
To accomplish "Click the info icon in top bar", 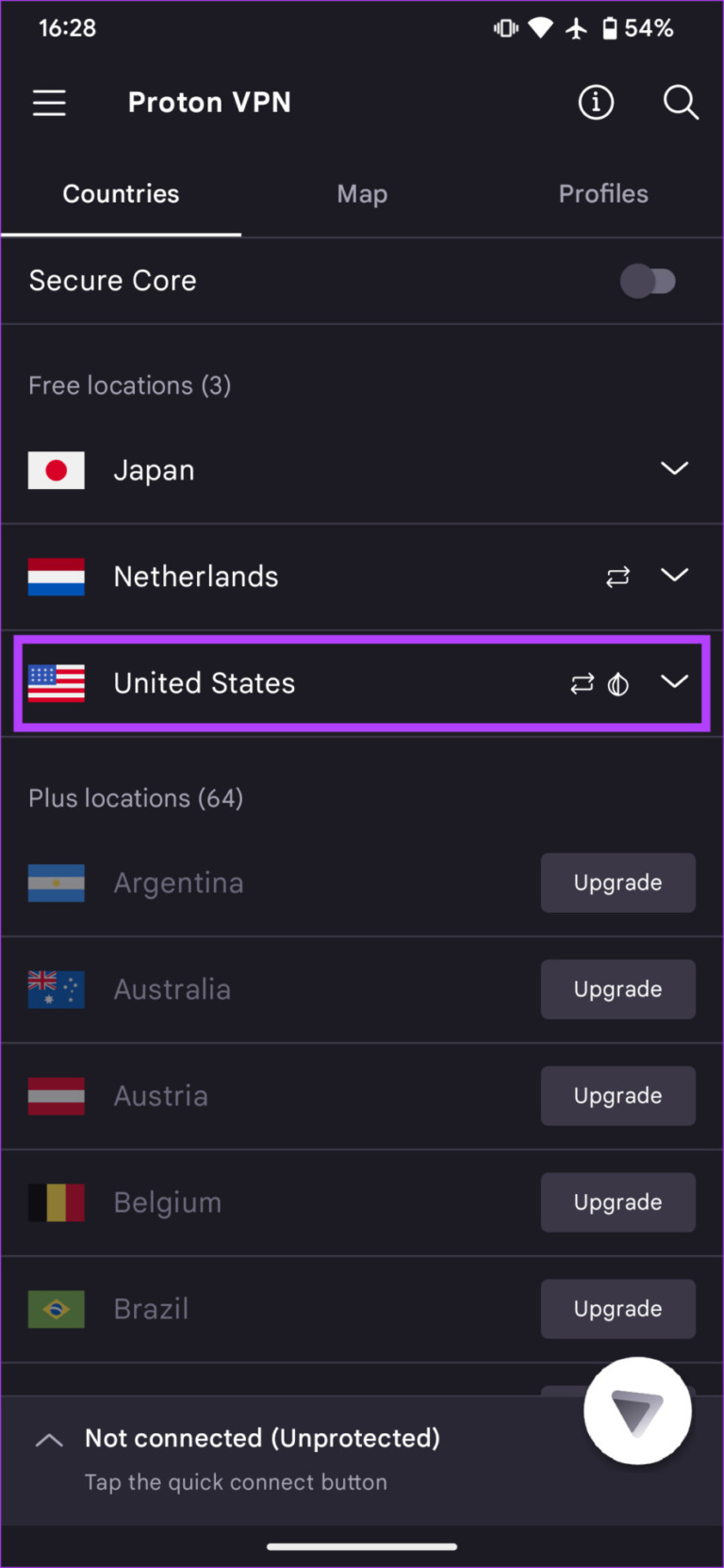I will (x=596, y=103).
